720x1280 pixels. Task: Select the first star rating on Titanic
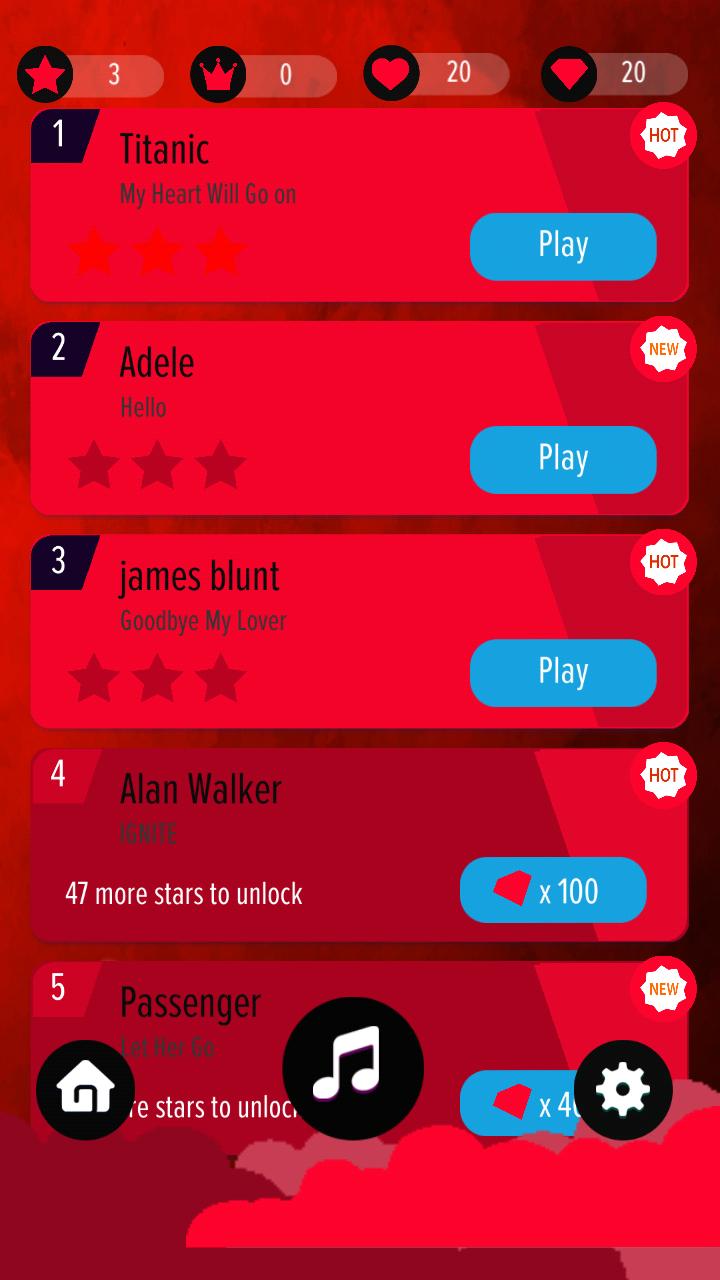click(94, 252)
